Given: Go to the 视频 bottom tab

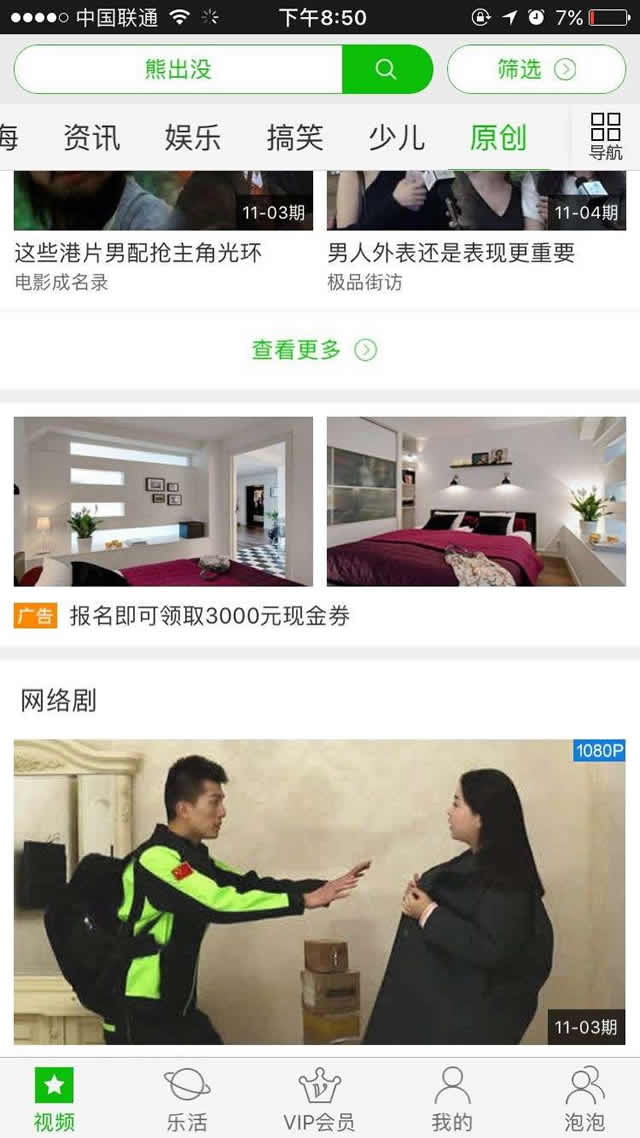Looking at the screenshot, I should 54,1098.
